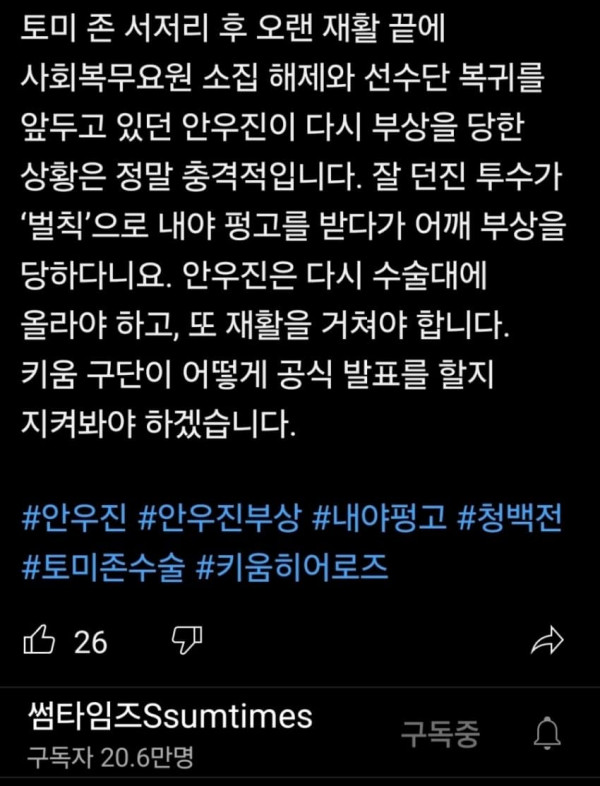Screen dimensions: 600x786
Task: Dislike this video with thumbs down
Action: [187, 639]
